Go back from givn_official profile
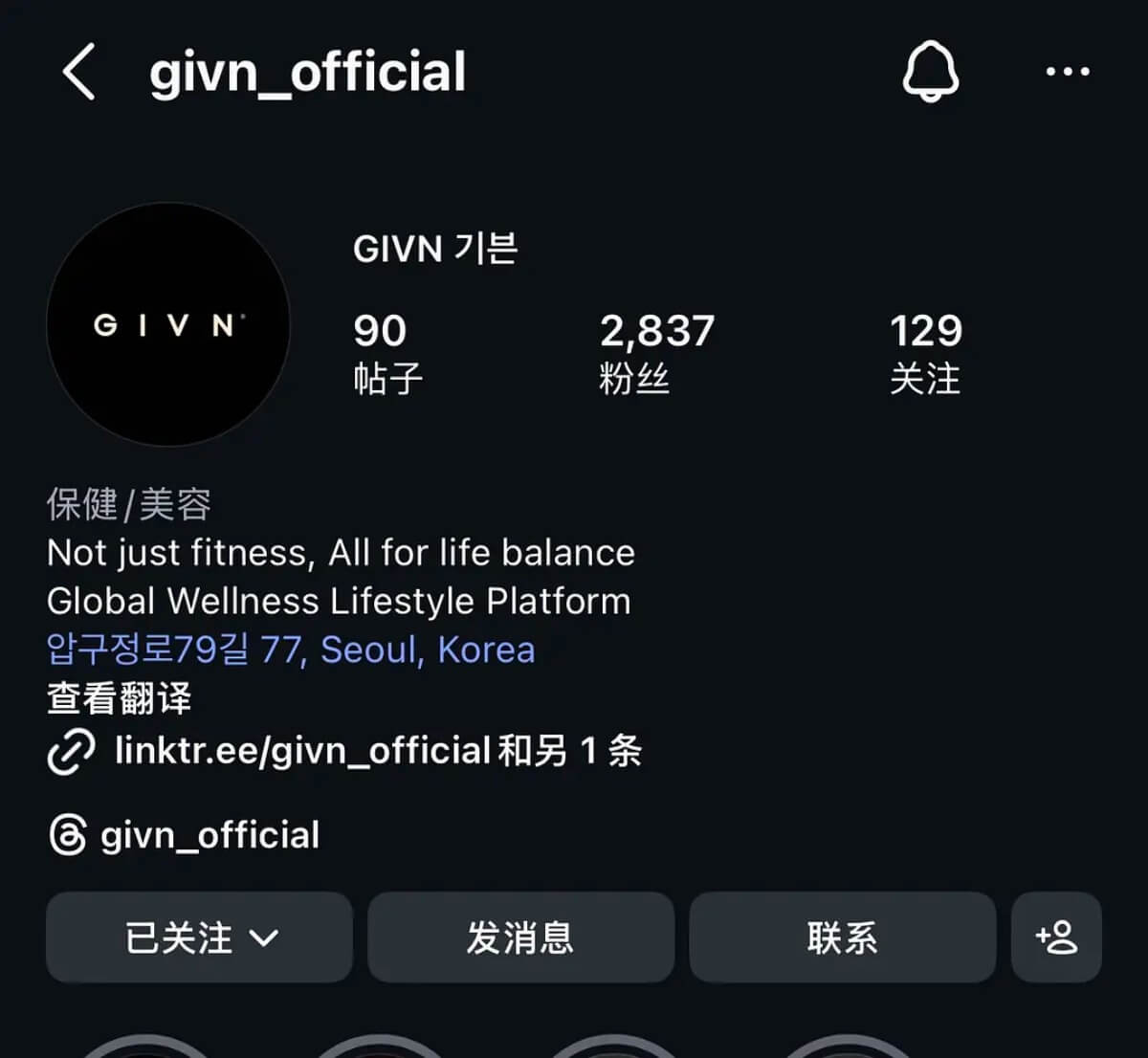Image resolution: width=1148 pixels, height=1058 pixels. coord(79,73)
